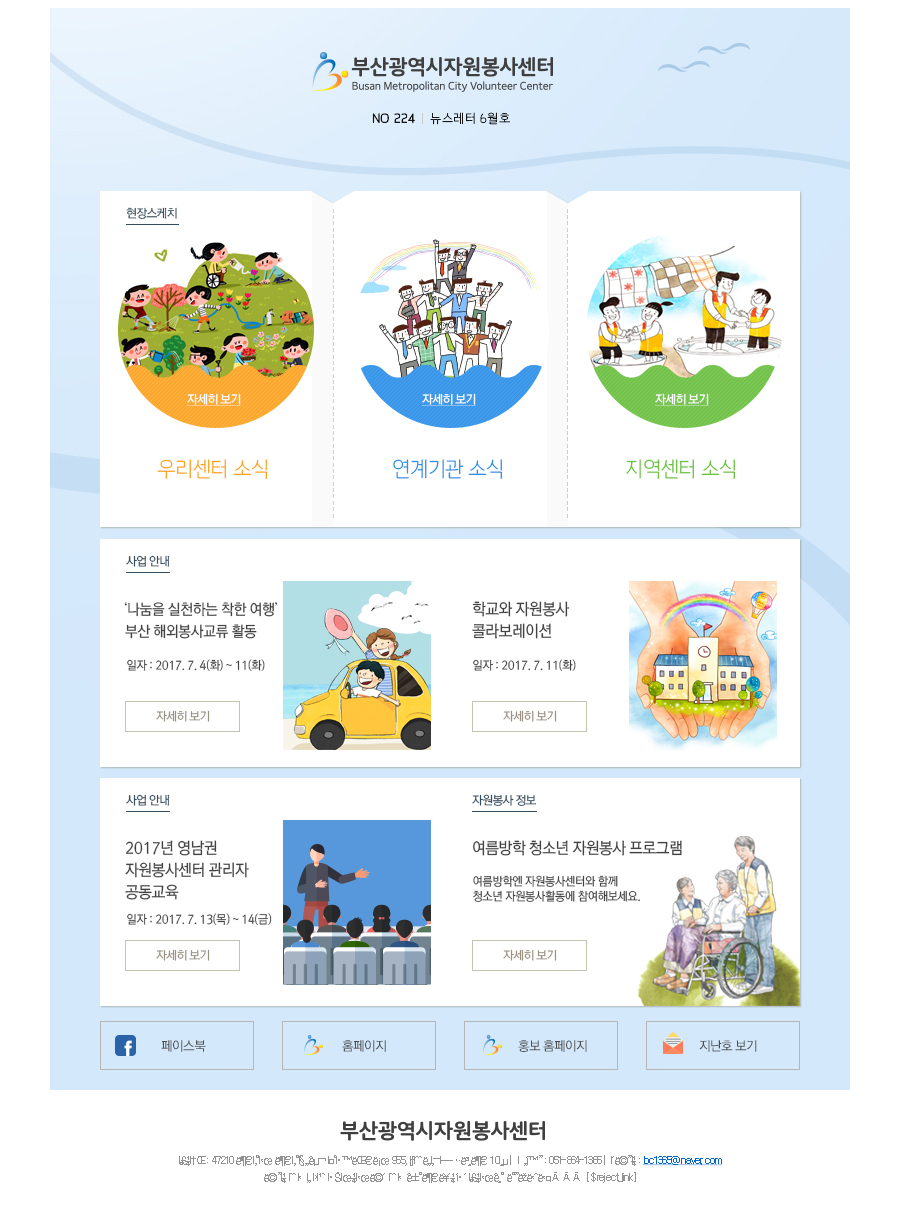The image size is (900, 1209).
Task: View details of 여름방학 청소년 자원봉사 프로그램
Action: click(x=529, y=955)
